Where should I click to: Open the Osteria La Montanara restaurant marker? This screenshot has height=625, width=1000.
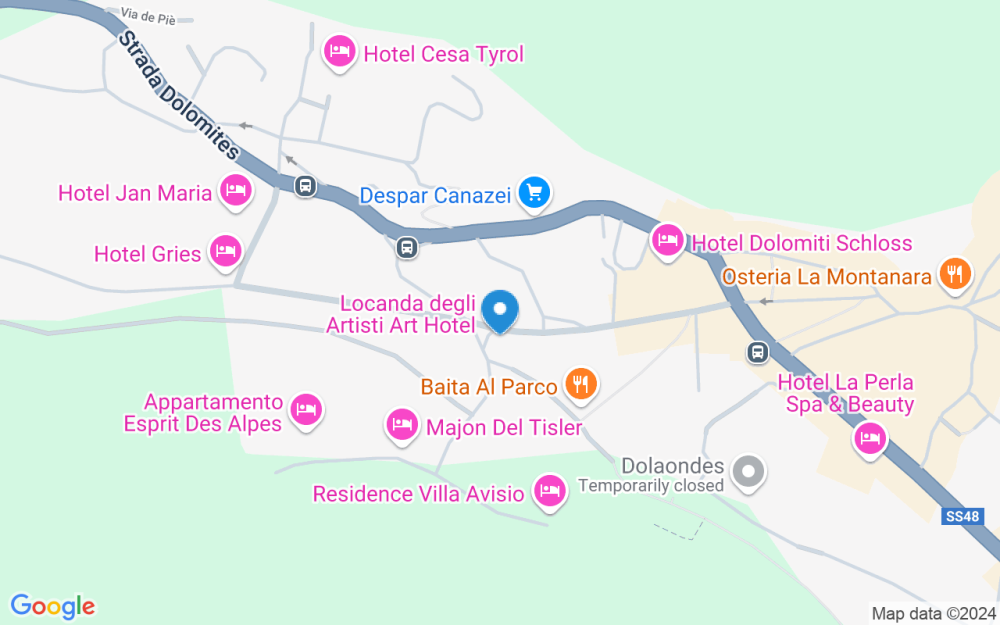click(955, 273)
